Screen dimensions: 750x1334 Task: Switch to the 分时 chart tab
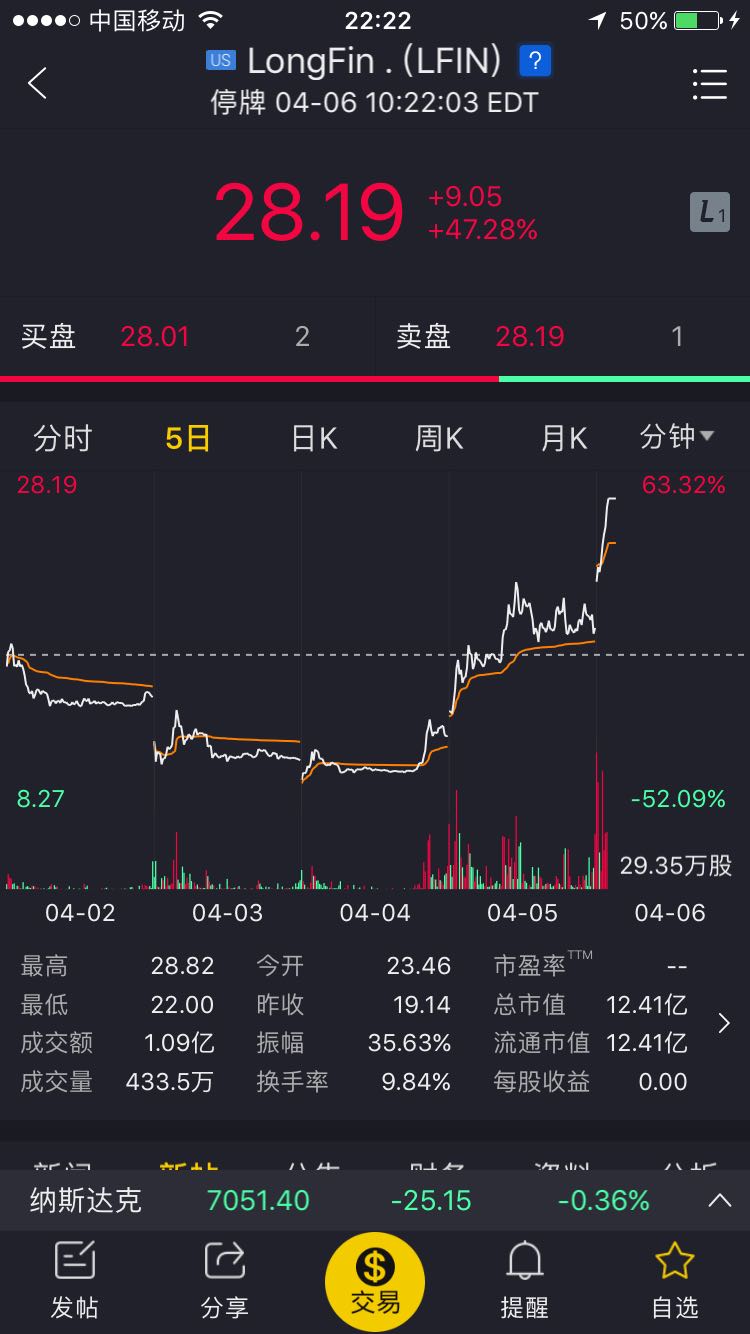tap(62, 438)
